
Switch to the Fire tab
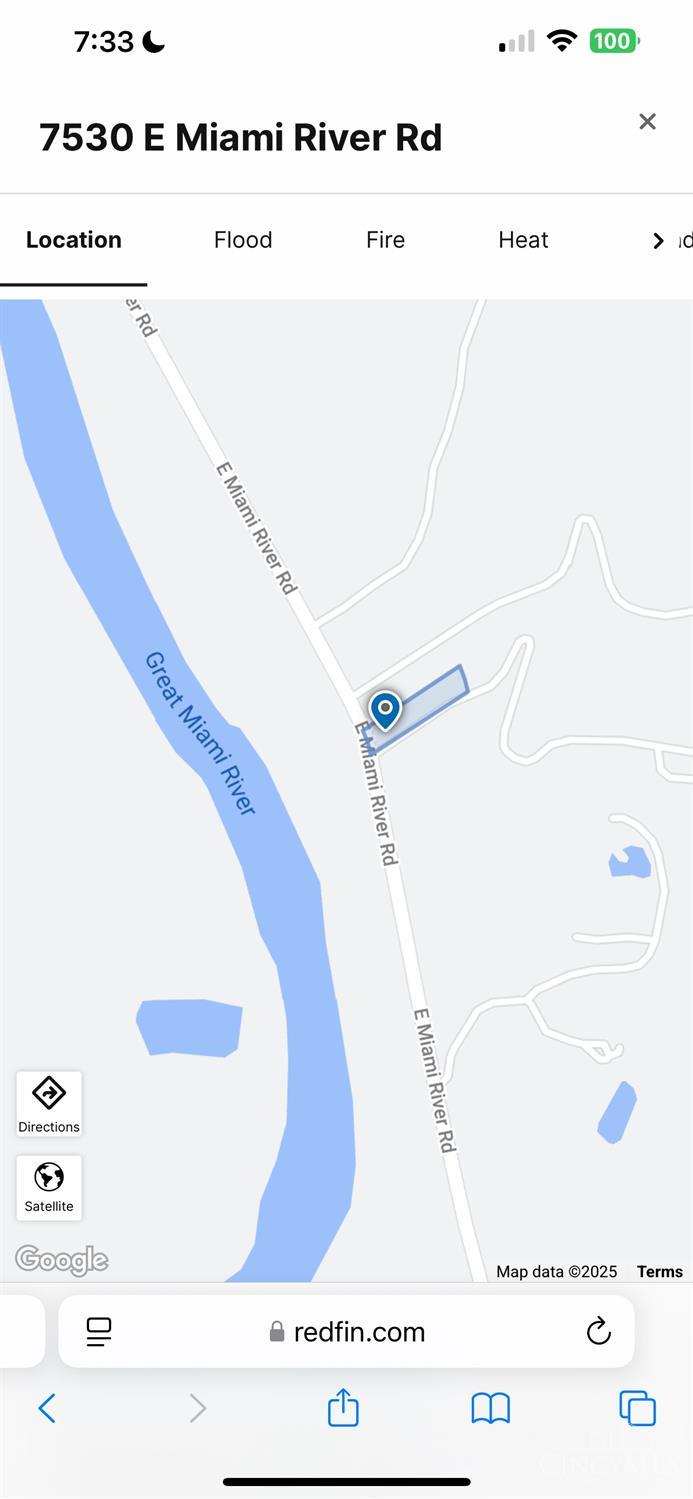(385, 240)
